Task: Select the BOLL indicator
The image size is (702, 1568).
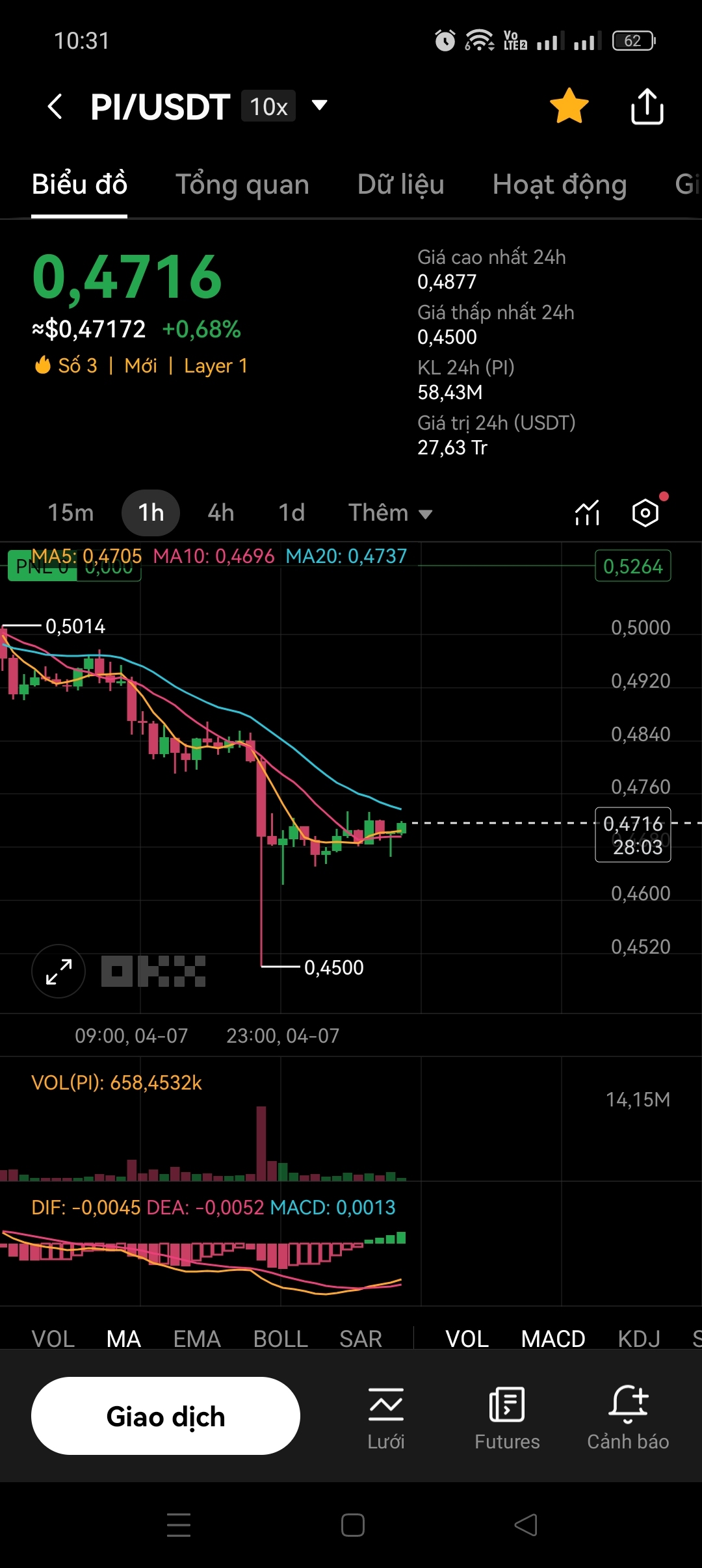Action: click(x=280, y=1339)
